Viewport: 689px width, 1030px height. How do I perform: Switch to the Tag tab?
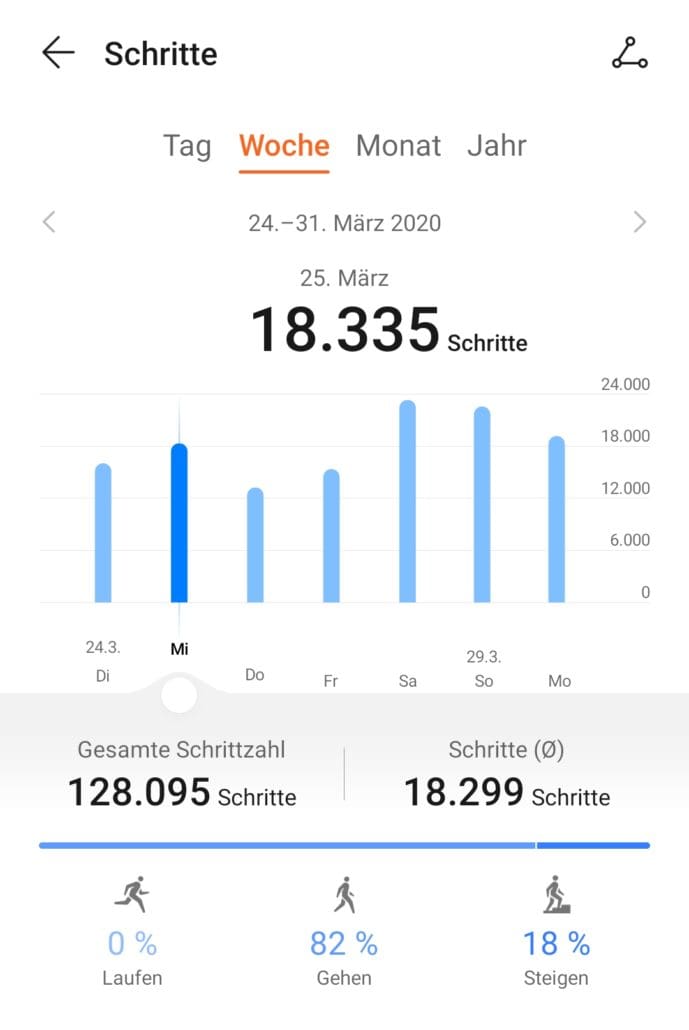(187, 146)
